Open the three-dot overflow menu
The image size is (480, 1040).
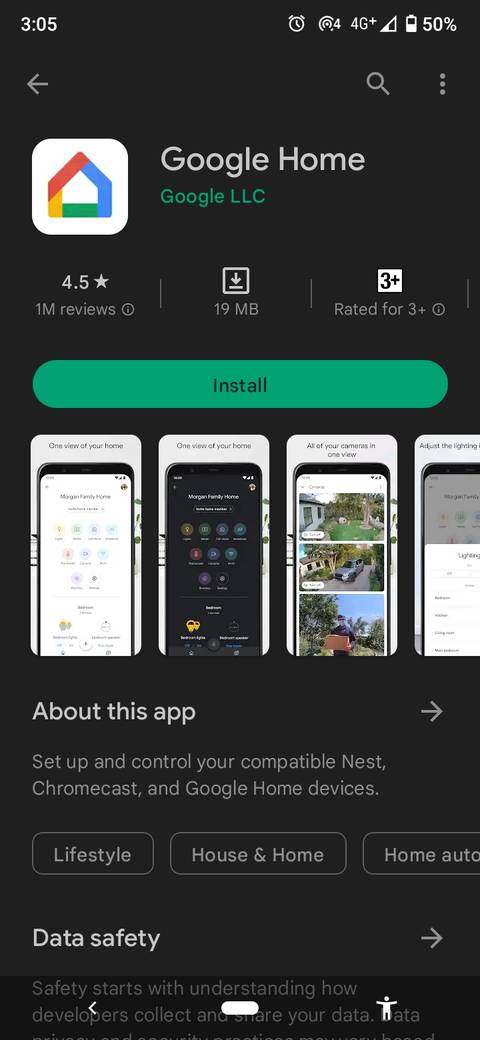(x=442, y=84)
